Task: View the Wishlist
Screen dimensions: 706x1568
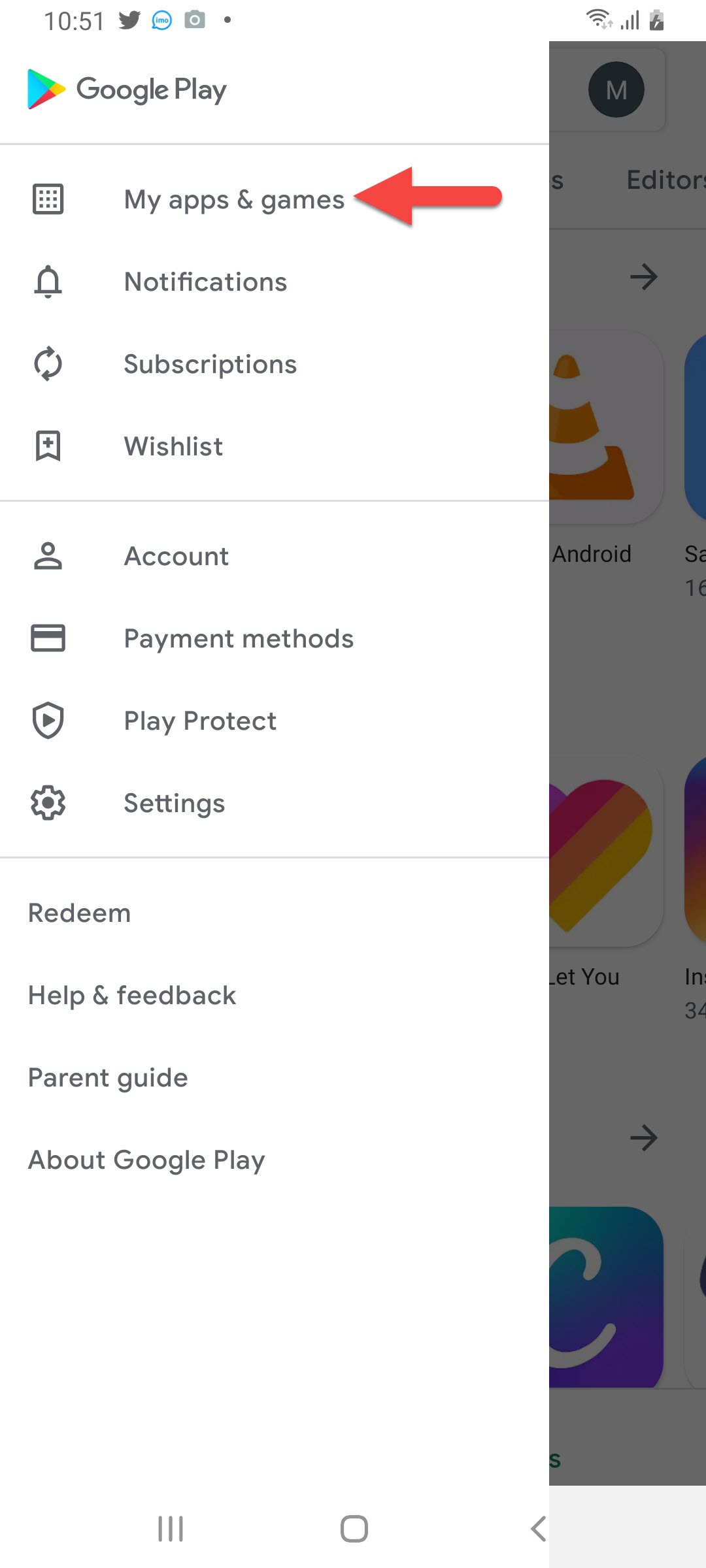Action: point(173,446)
